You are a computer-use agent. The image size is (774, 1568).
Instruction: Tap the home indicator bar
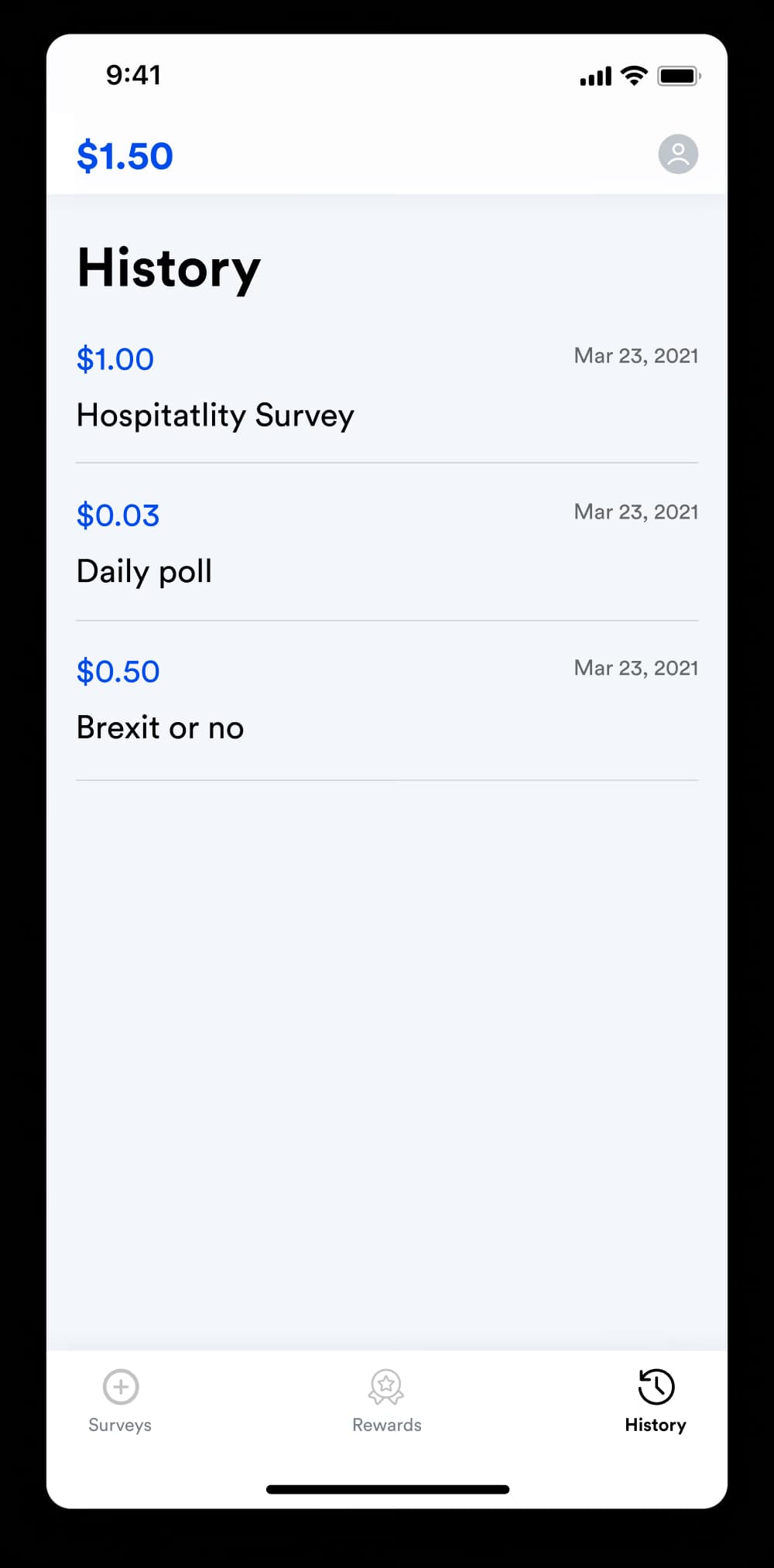(x=387, y=1489)
